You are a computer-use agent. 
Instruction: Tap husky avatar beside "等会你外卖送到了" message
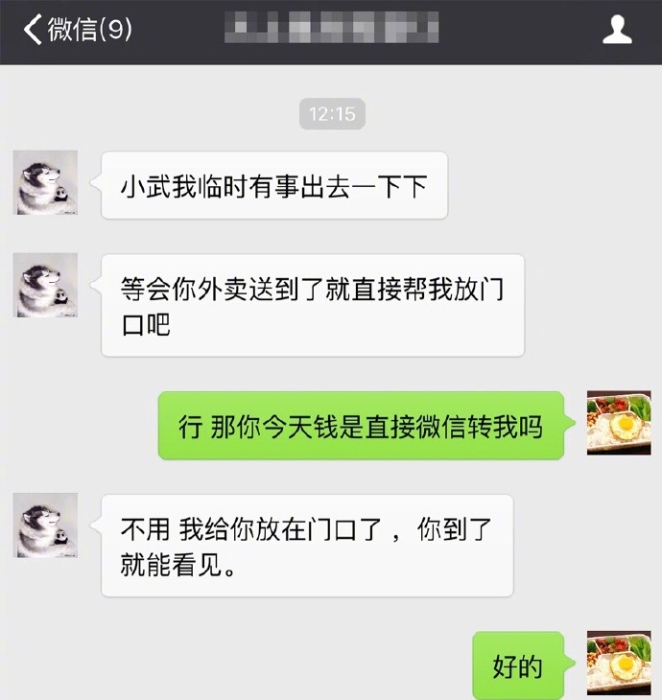pos(46,285)
